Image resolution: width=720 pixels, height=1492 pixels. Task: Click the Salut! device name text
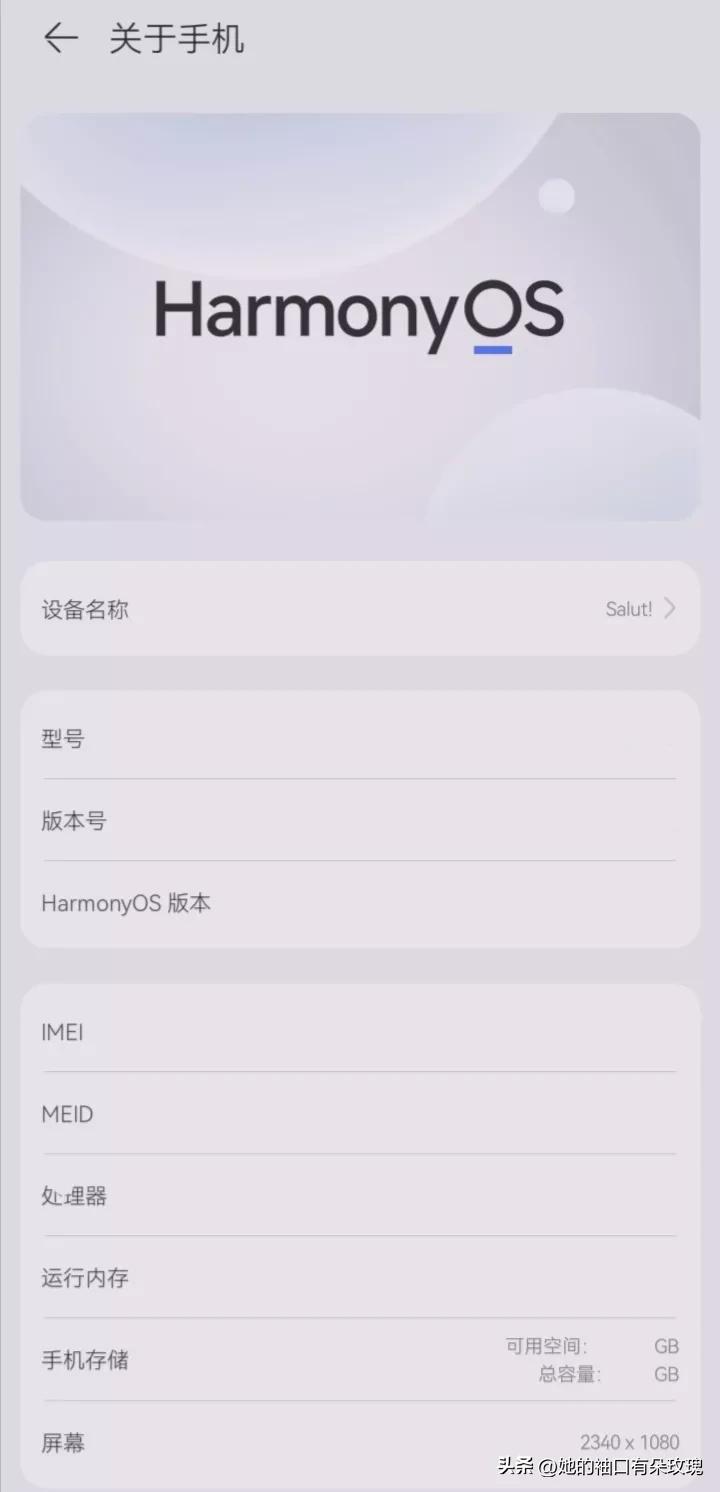(629, 609)
